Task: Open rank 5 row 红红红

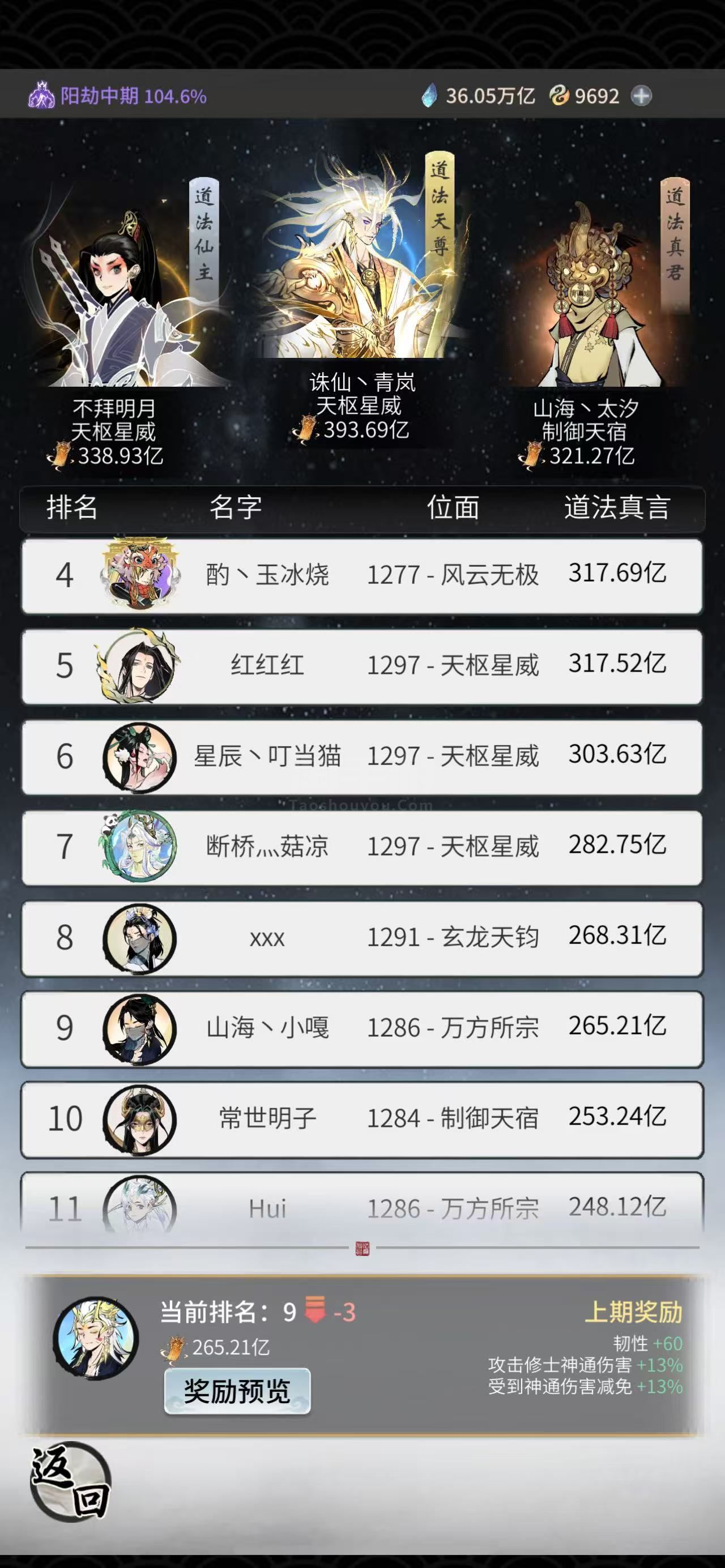Action: click(362, 665)
